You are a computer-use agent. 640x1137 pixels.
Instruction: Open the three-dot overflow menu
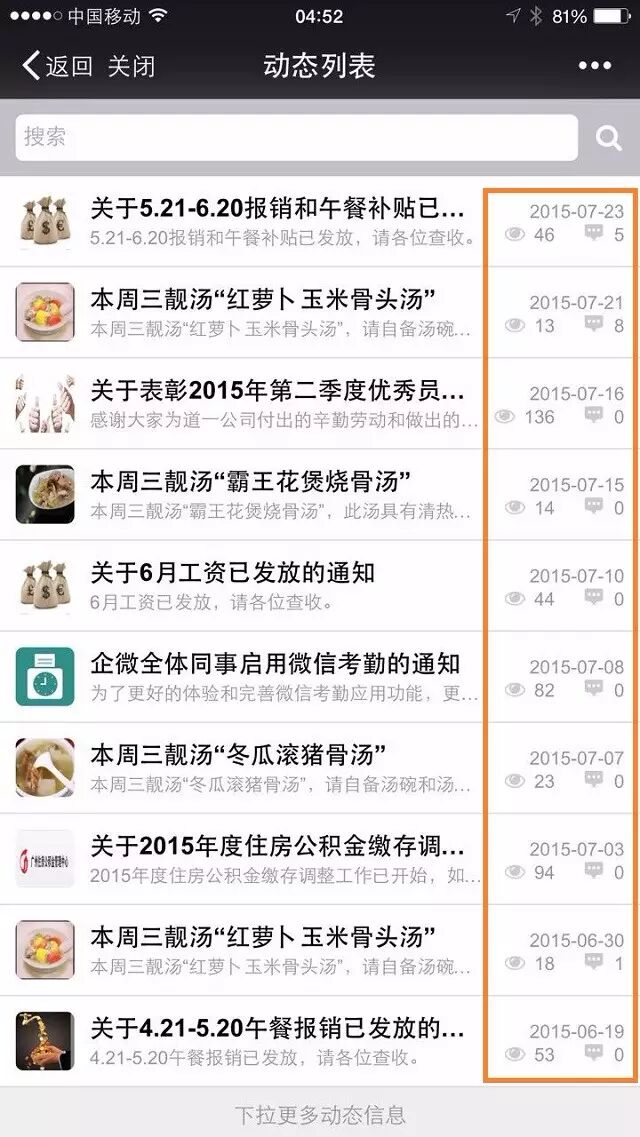[x=594, y=66]
